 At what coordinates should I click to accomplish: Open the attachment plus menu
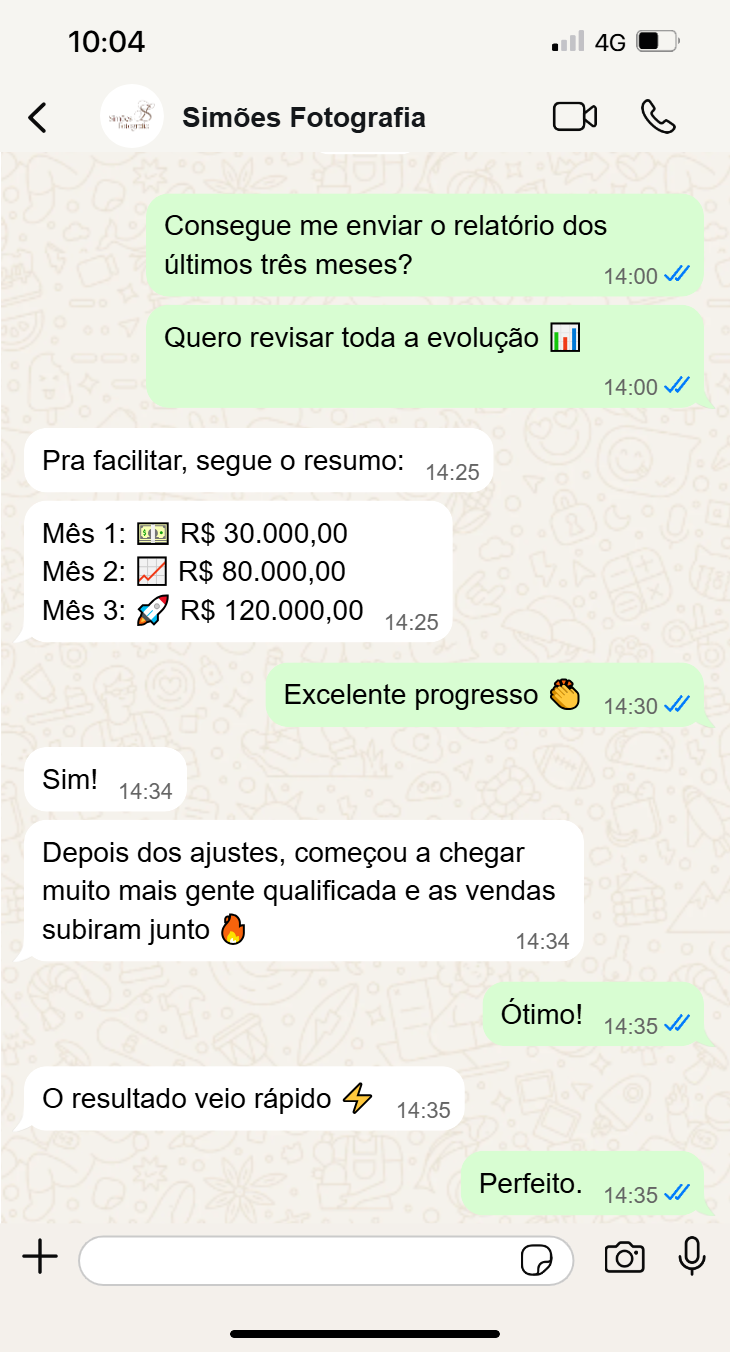coord(40,1257)
